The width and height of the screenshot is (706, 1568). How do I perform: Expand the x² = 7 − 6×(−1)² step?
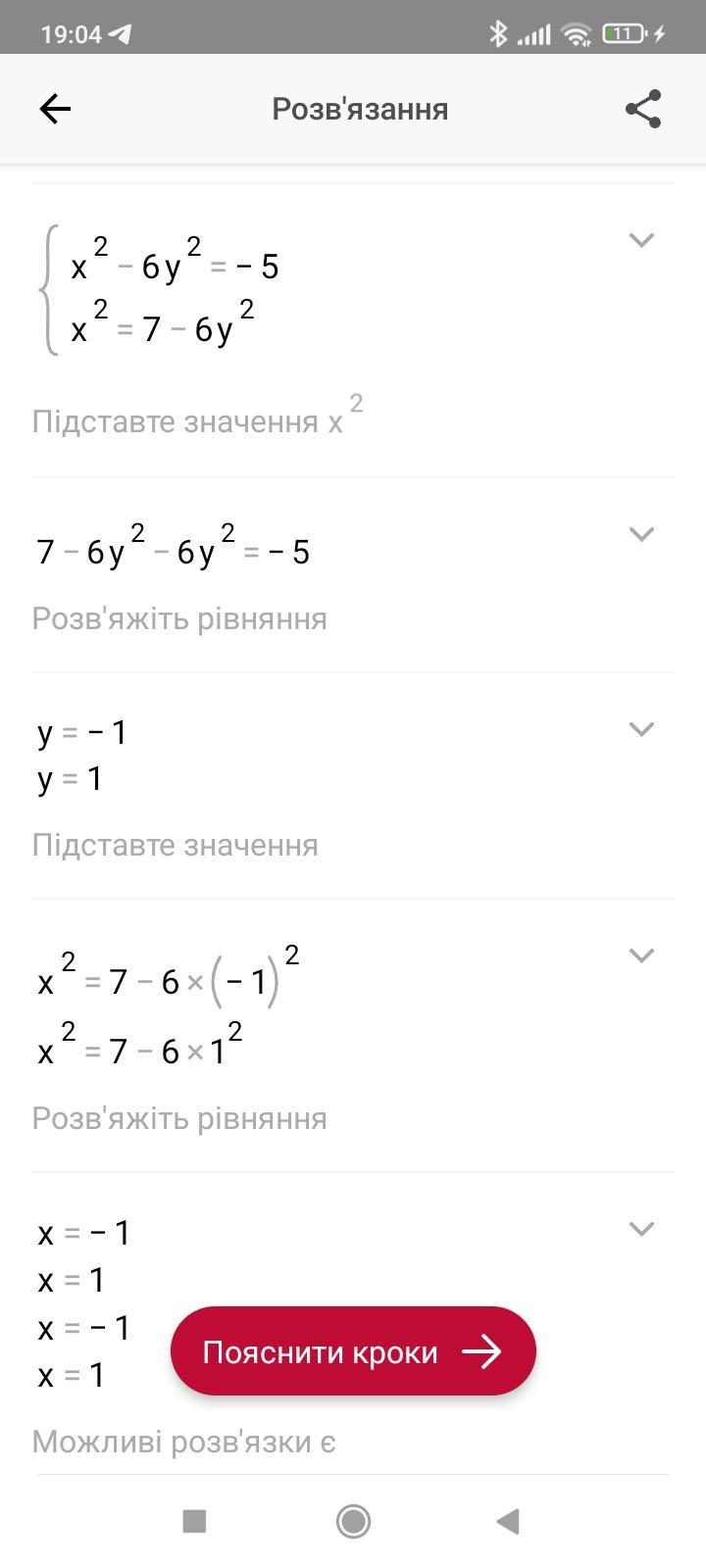point(641,955)
